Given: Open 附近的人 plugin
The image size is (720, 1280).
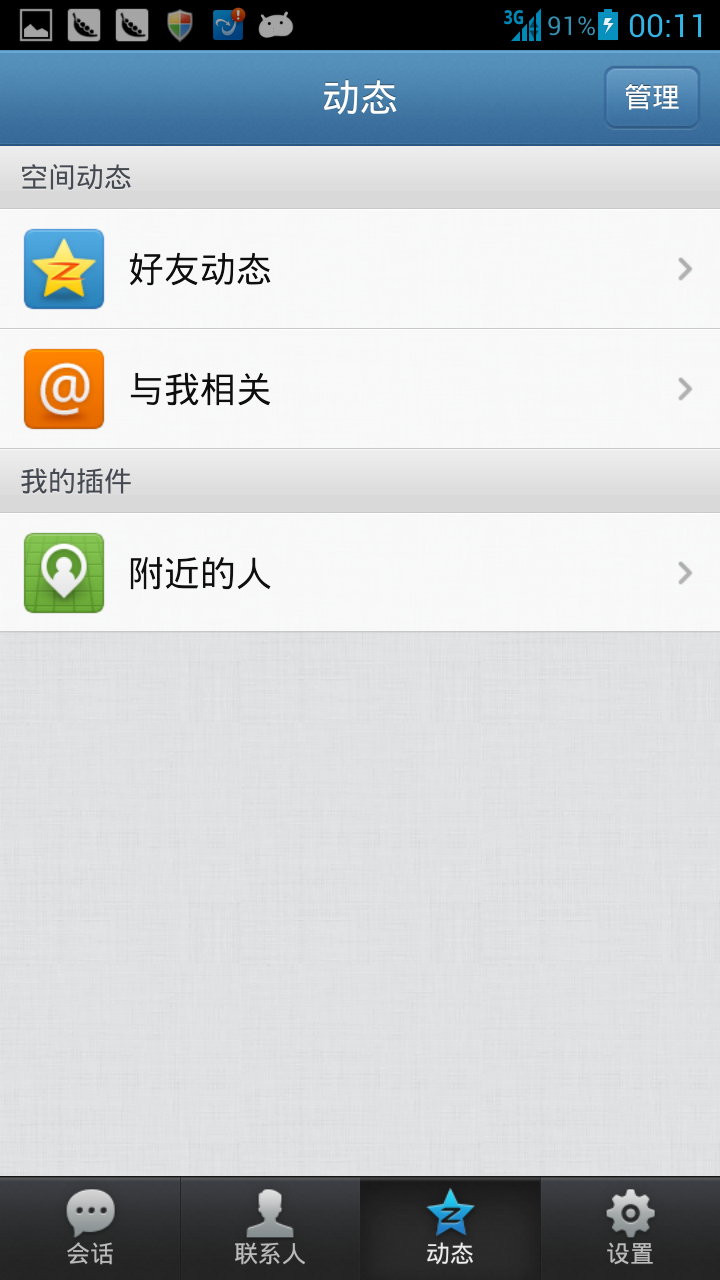Looking at the screenshot, I should [360, 573].
